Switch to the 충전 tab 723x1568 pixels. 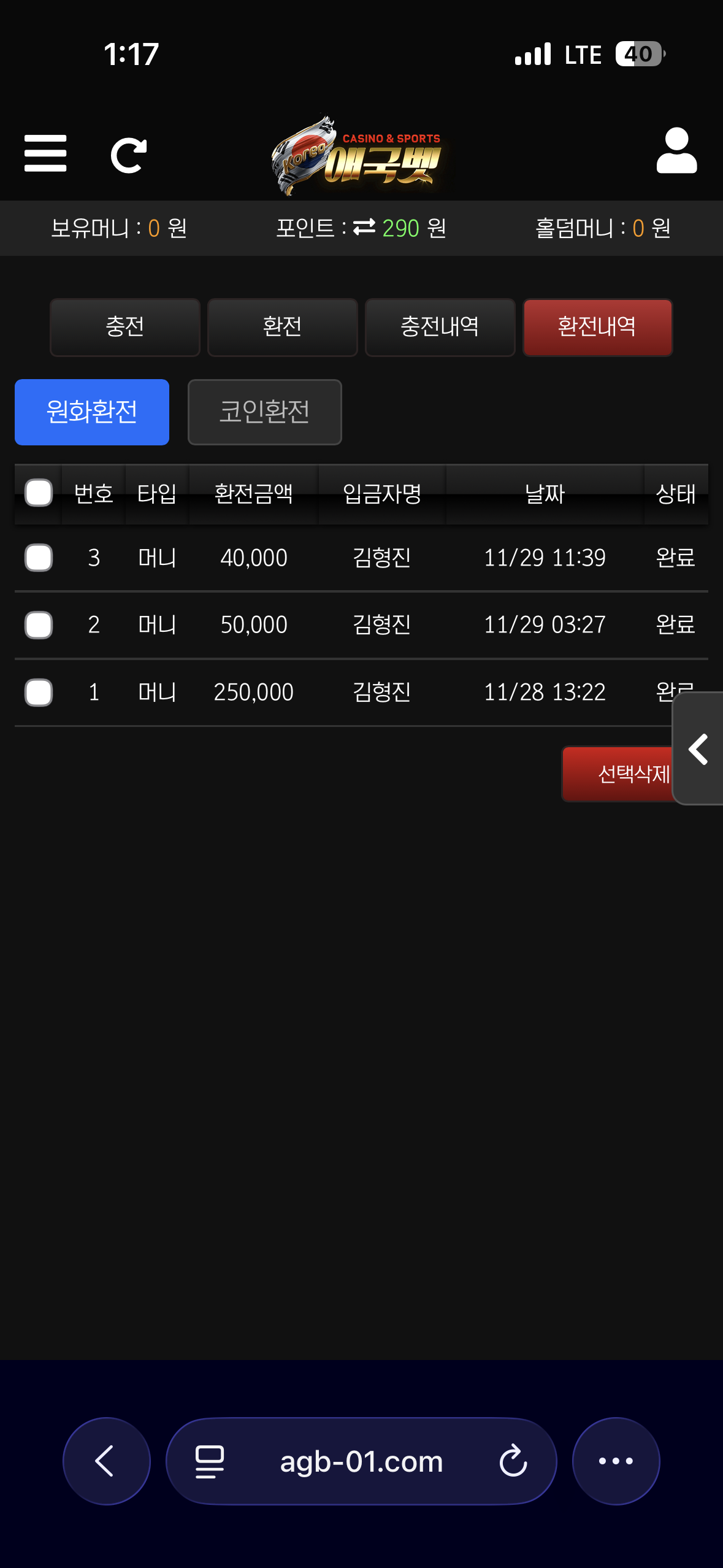point(125,327)
